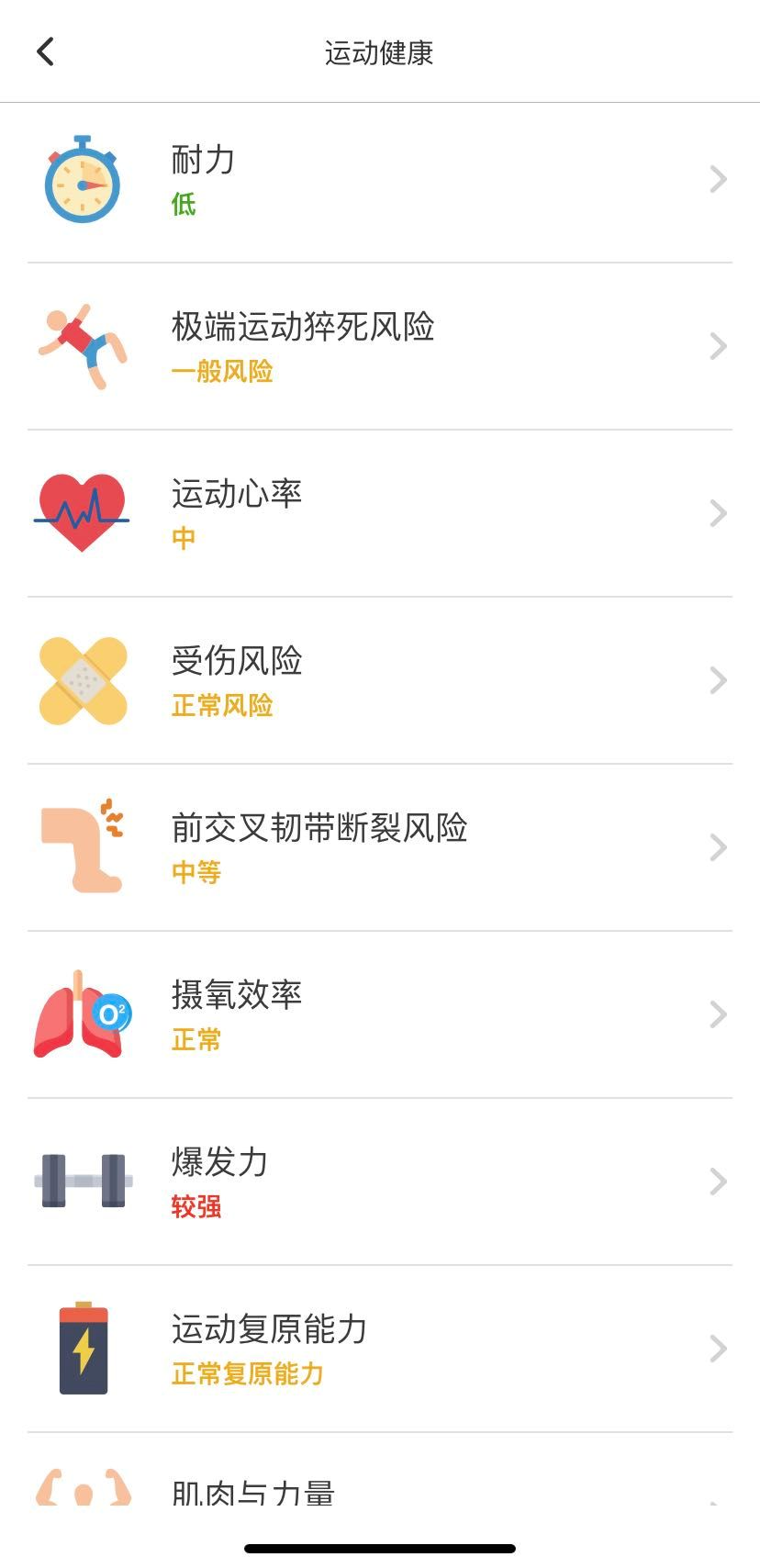760x1568 pixels.
Task: View 极端运动猝死风险 details
Action: pos(380,347)
